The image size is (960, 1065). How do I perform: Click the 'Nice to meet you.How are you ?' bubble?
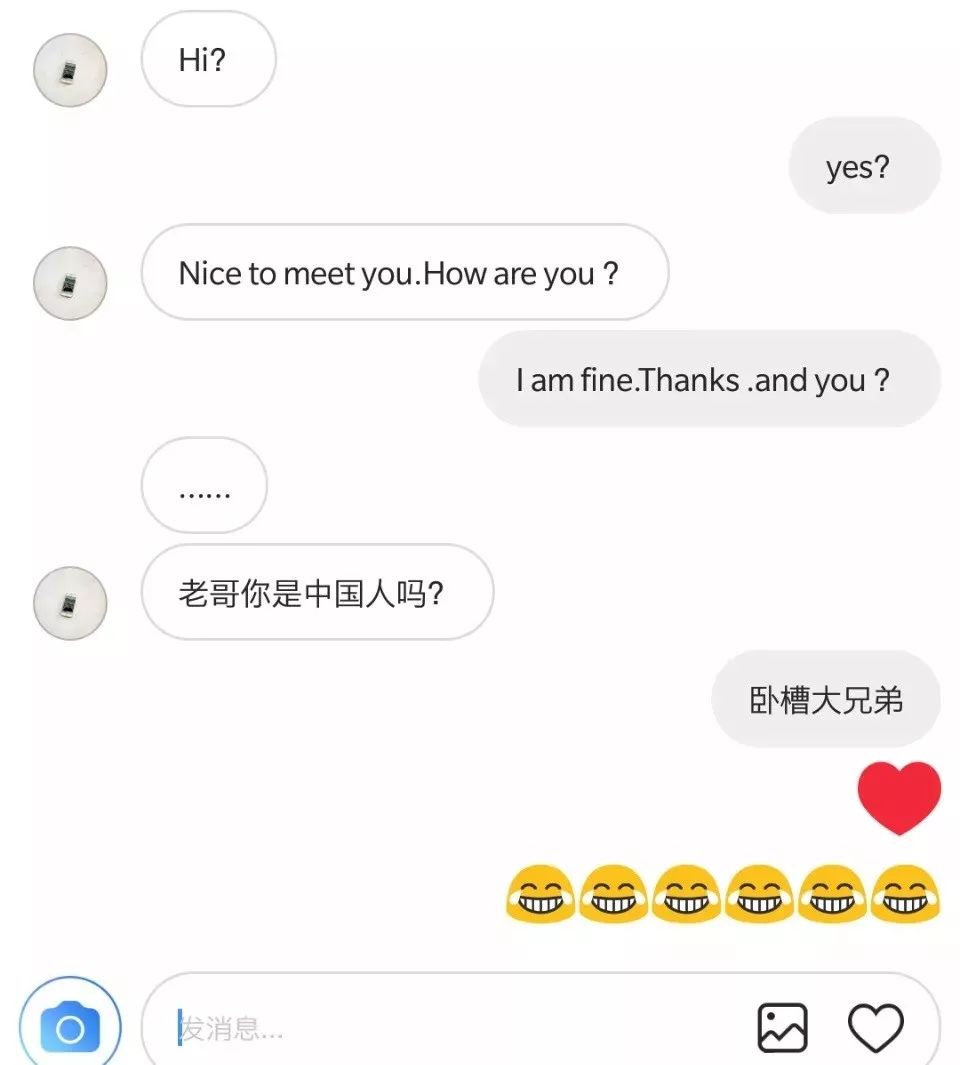pyautogui.click(x=404, y=273)
